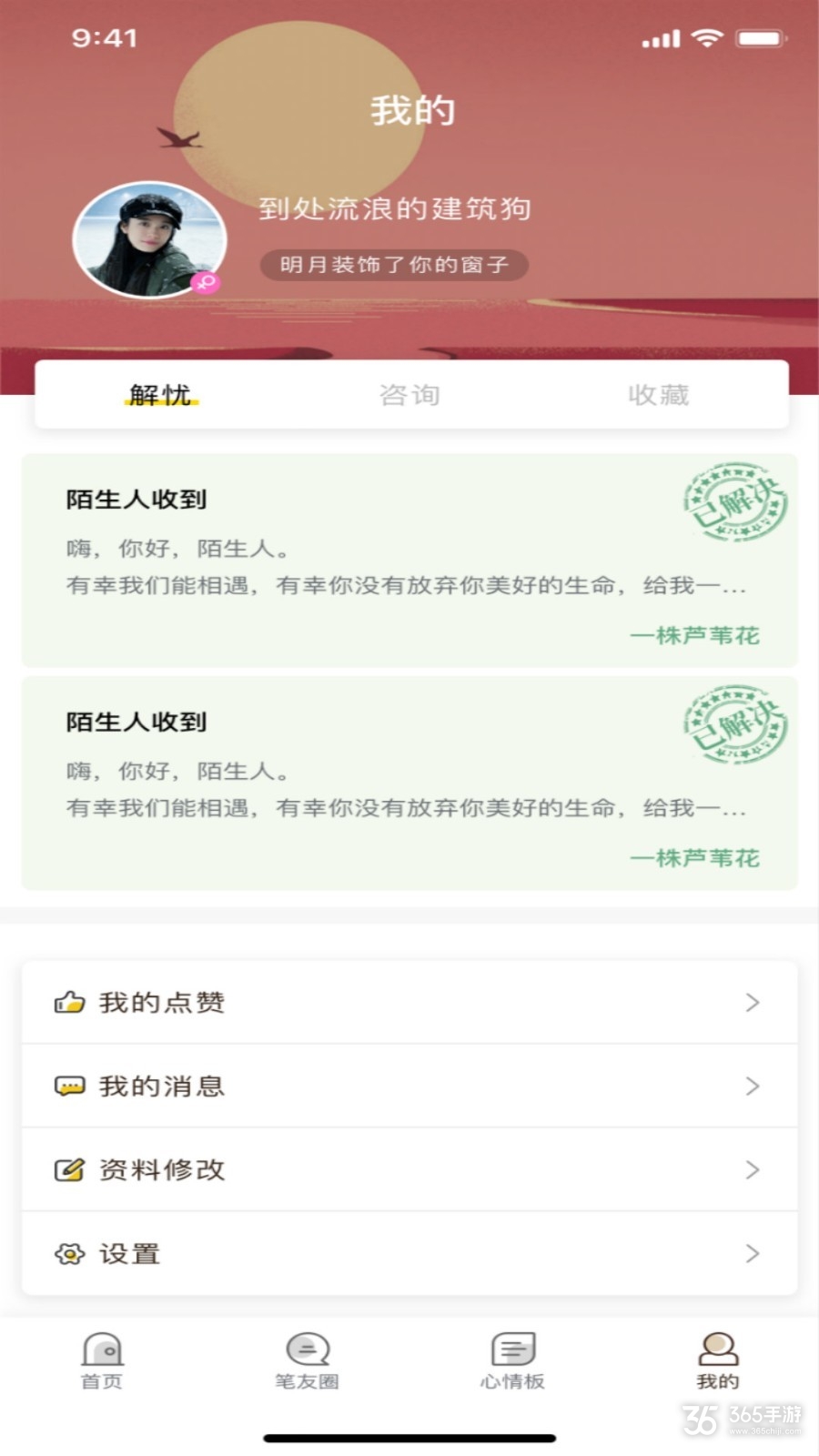The image size is (819, 1456).
Task: Select the 解忧 tab
Action: click(162, 394)
